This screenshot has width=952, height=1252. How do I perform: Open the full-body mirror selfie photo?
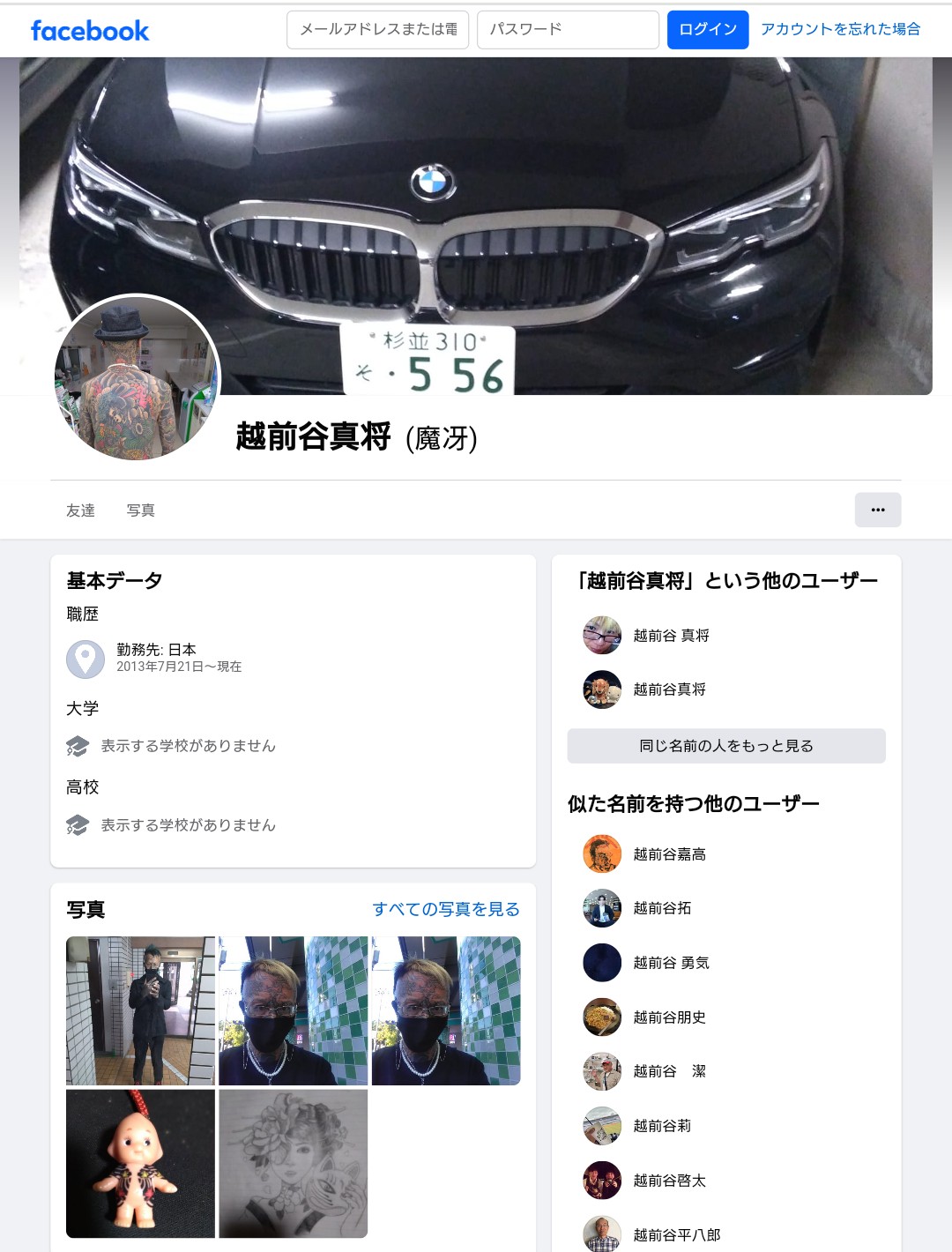coord(140,1010)
